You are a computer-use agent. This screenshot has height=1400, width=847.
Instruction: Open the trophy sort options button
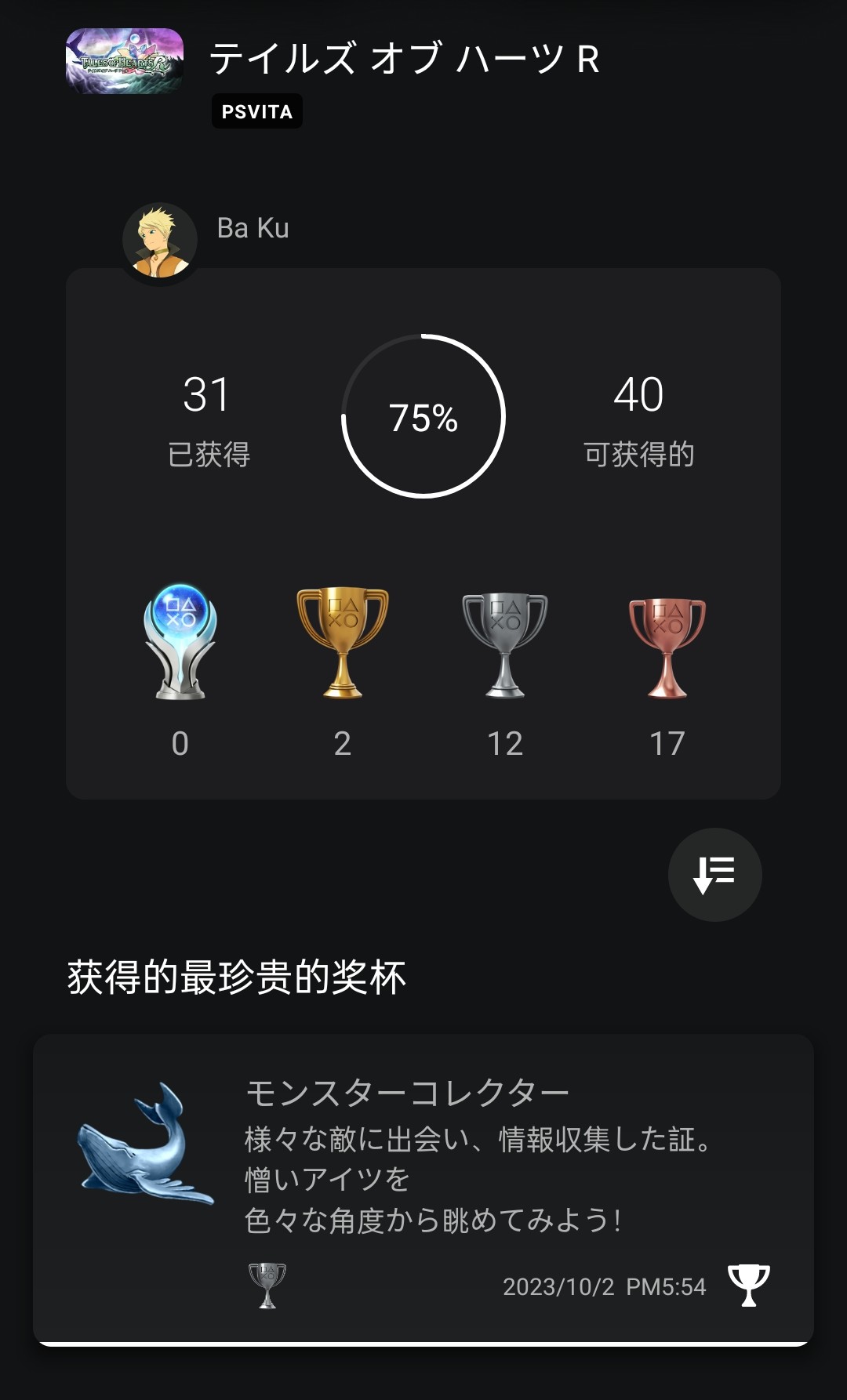[714, 874]
